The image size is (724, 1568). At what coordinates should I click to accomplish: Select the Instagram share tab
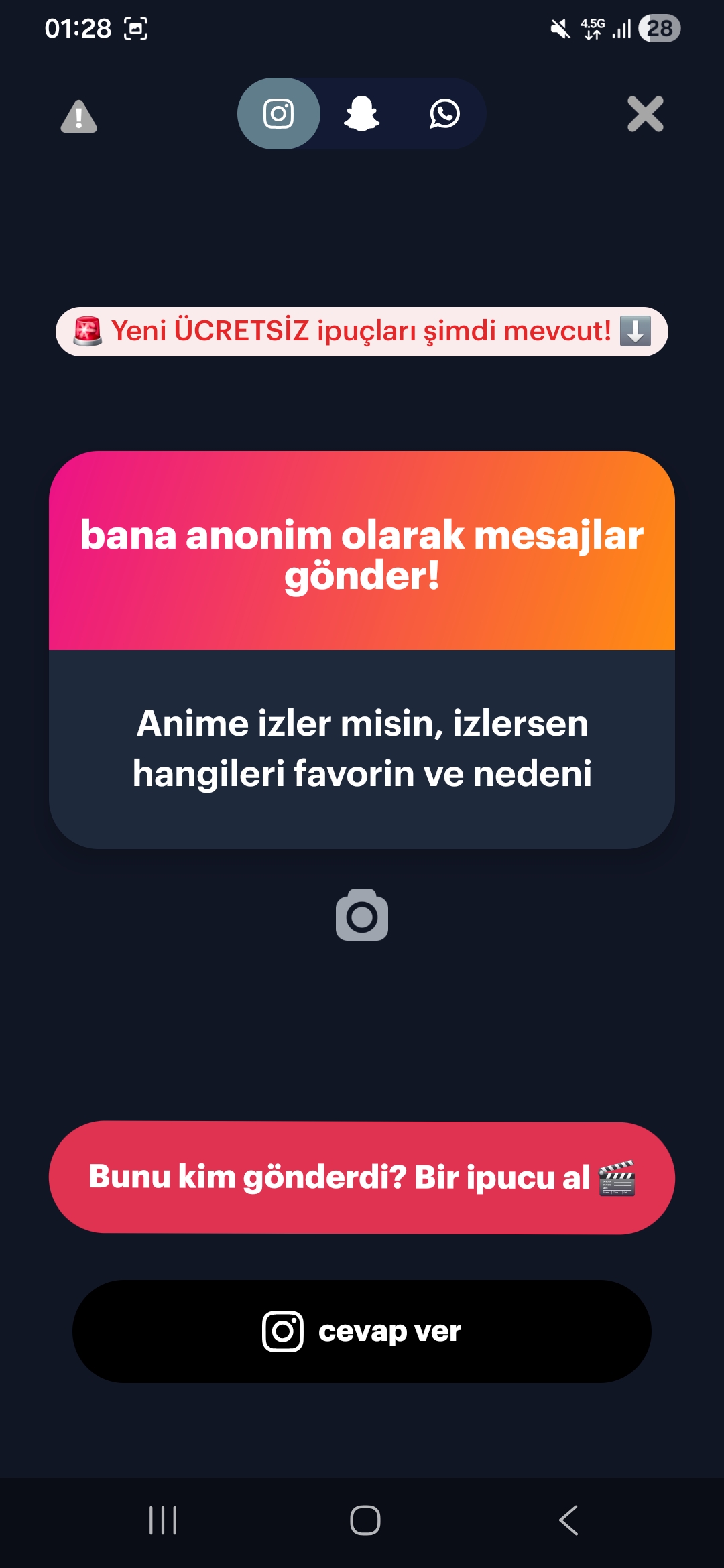pyautogui.click(x=279, y=113)
